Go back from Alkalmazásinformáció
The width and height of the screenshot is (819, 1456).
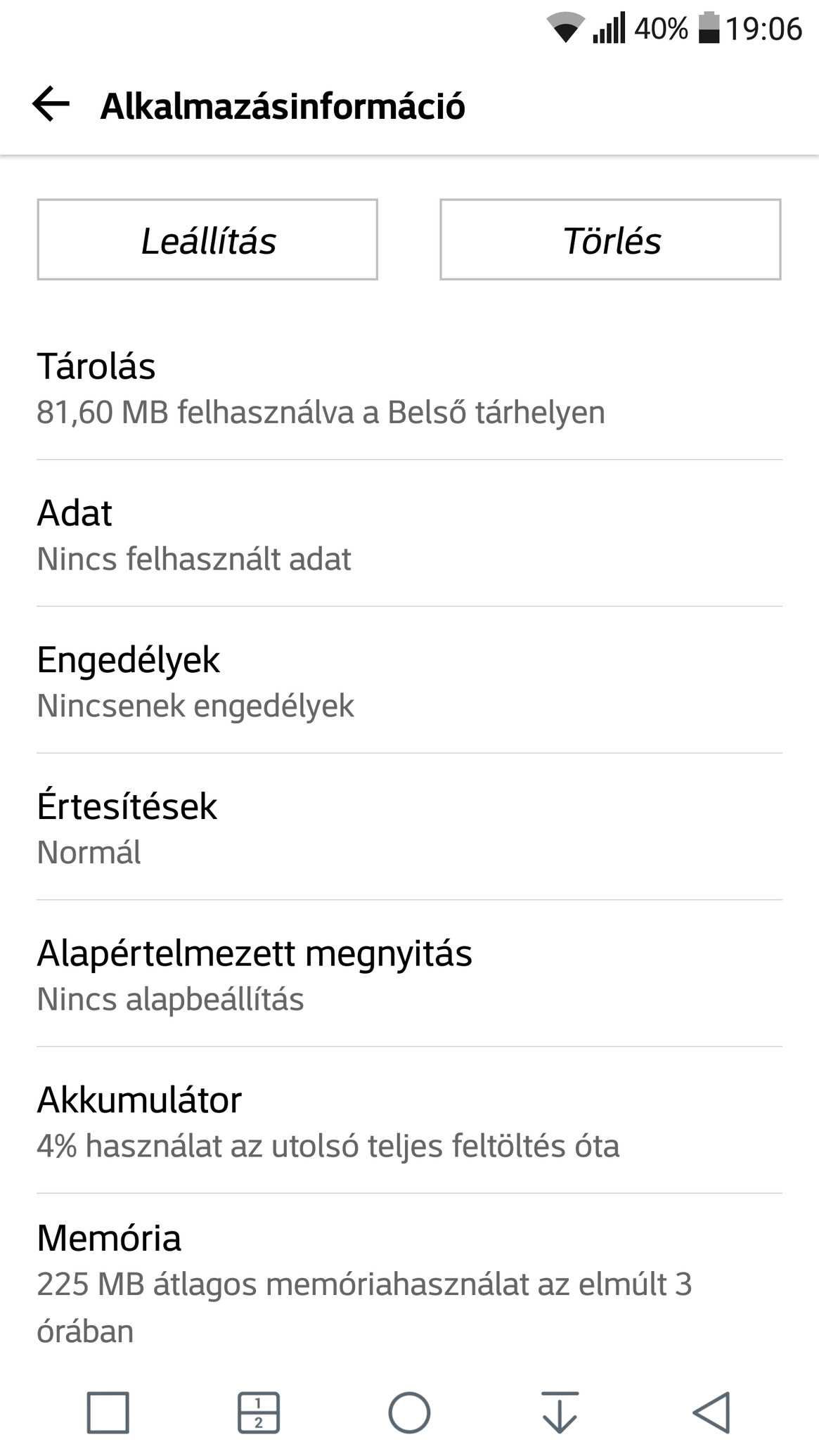click(51, 105)
